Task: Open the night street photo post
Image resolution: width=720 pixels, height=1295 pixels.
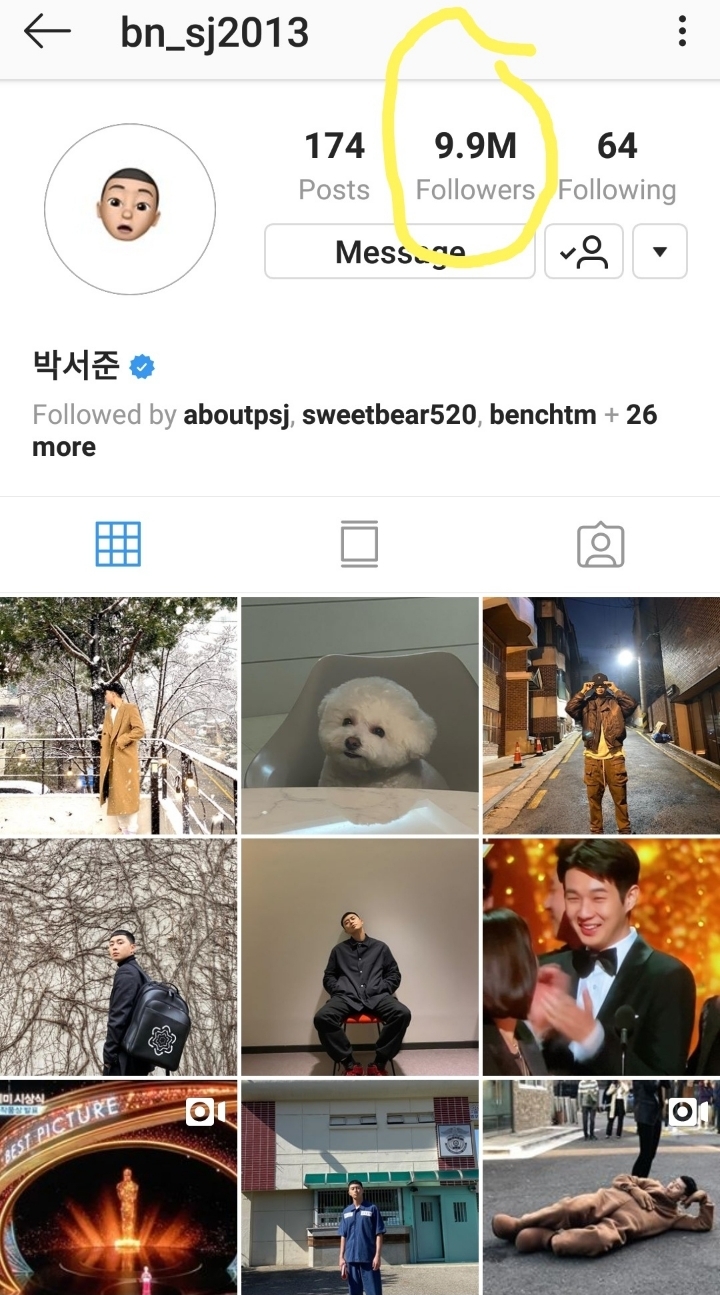Action: [x=601, y=716]
